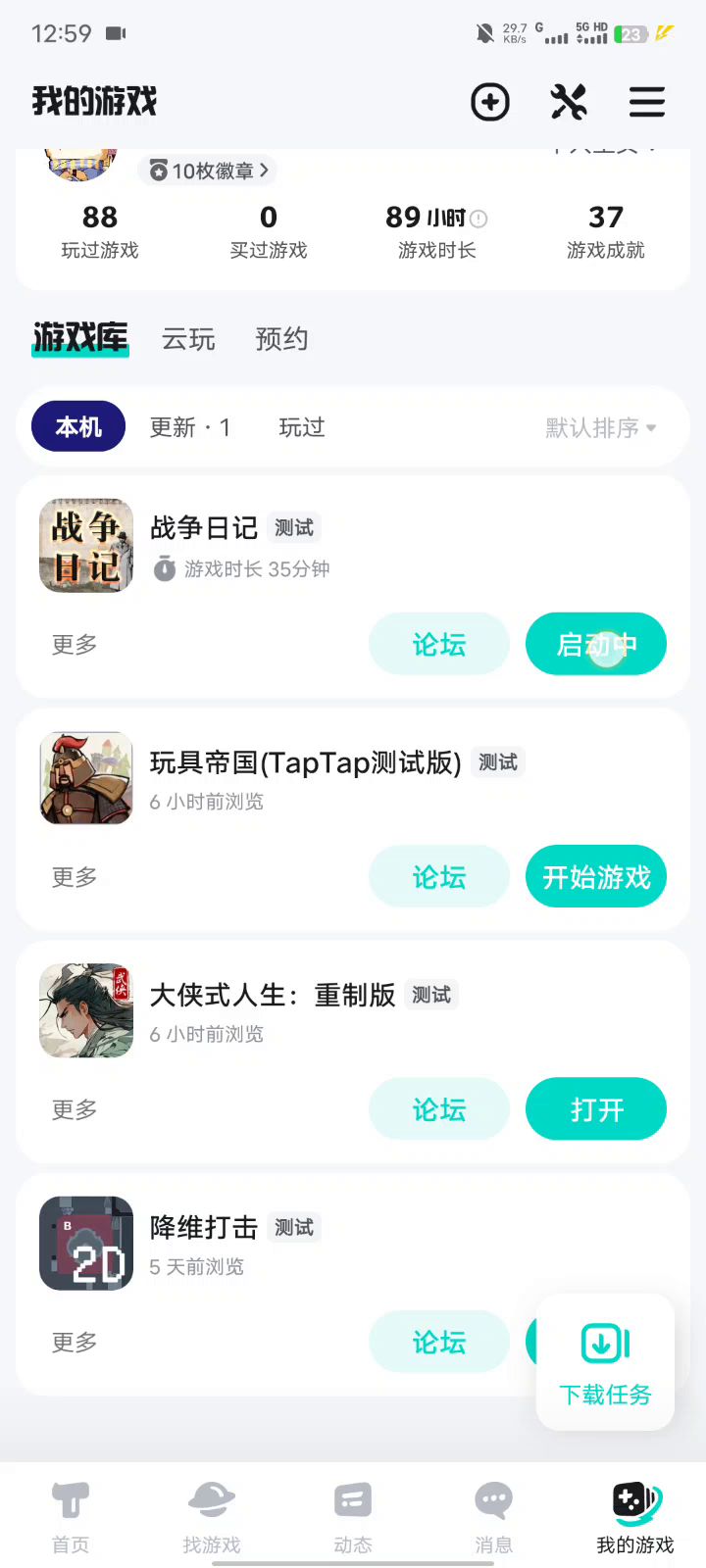Tap 打开 for 大侠式人生：重制版
The height and width of the screenshot is (1568, 706).
pyautogui.click(x=596, y=1109)
